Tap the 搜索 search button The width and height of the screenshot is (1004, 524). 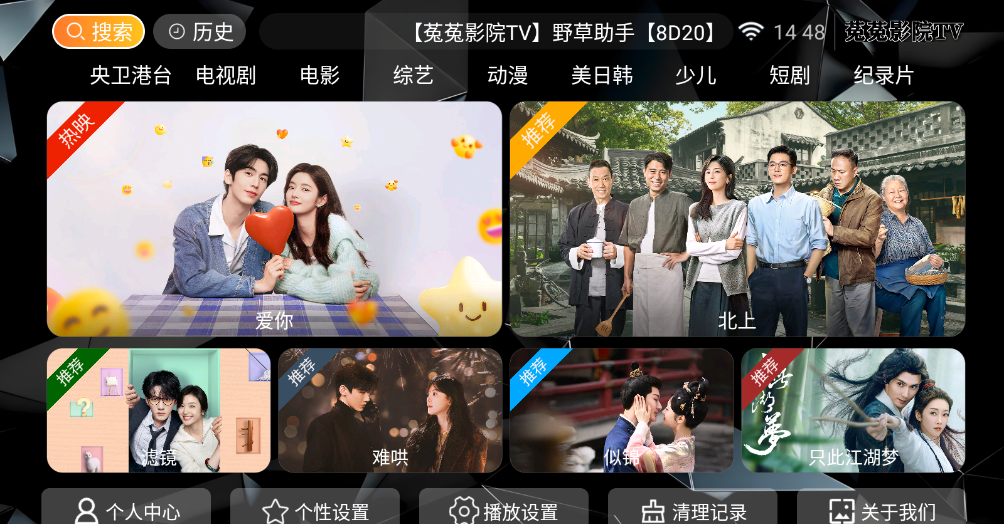(x=98, y=32)
